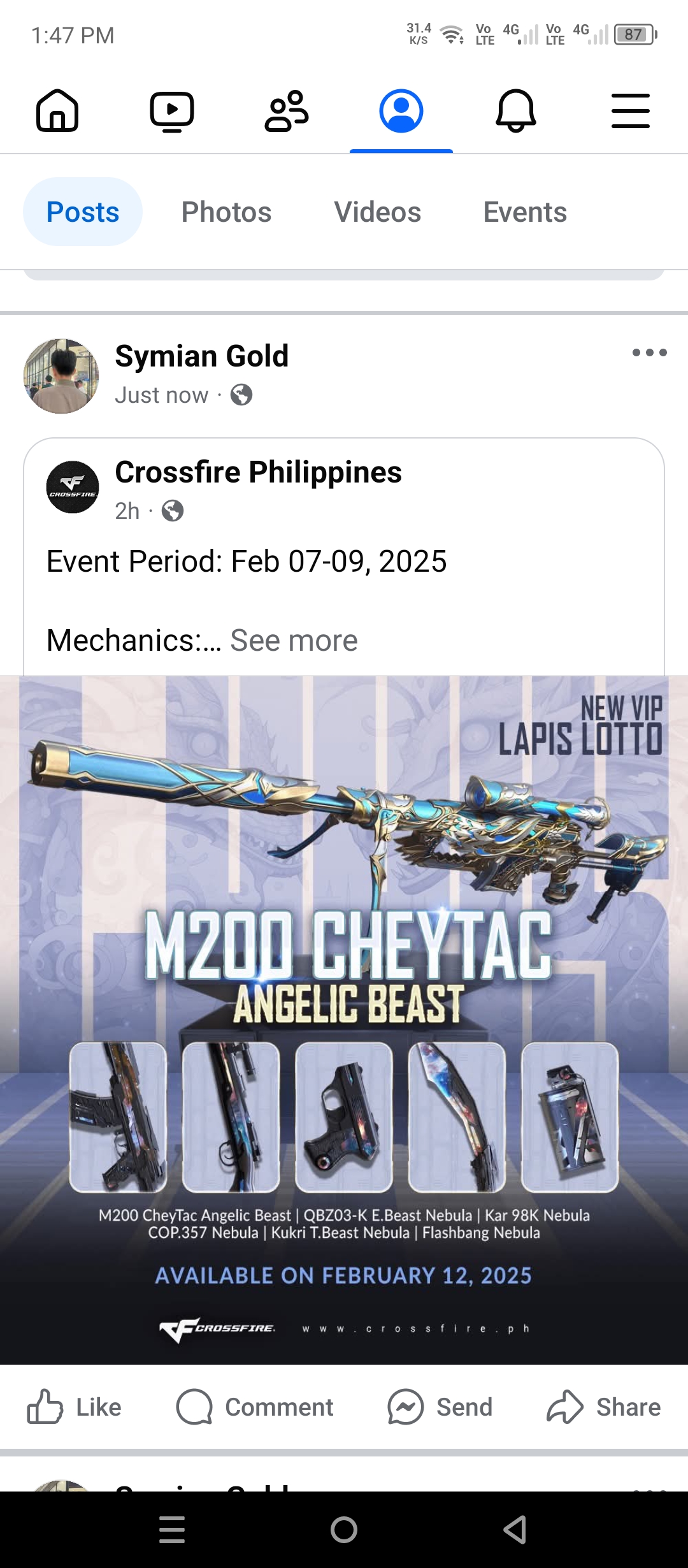Comment on the shared post
This screenshot has width=688, height=1568.
255,1407
